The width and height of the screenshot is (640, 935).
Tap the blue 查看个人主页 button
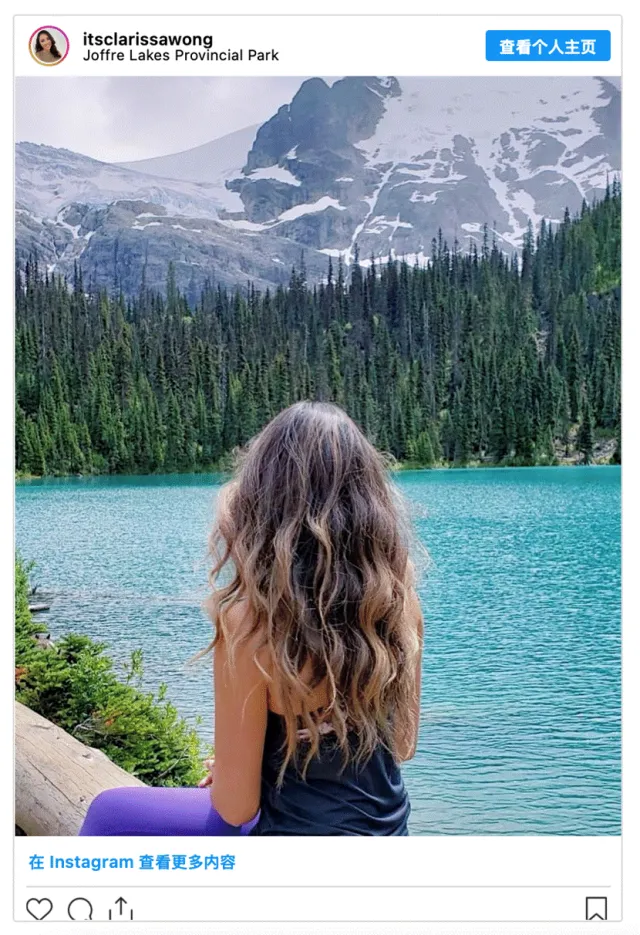[x=547, y=46]
